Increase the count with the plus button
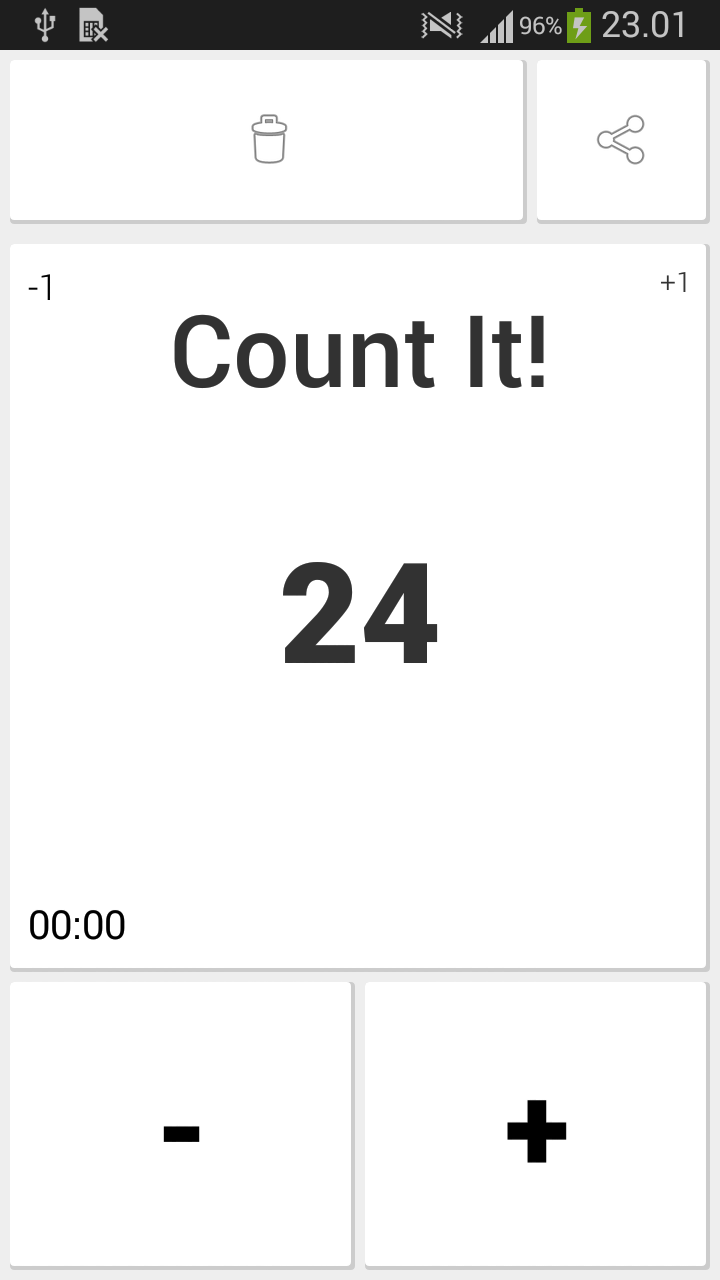 536,1124
